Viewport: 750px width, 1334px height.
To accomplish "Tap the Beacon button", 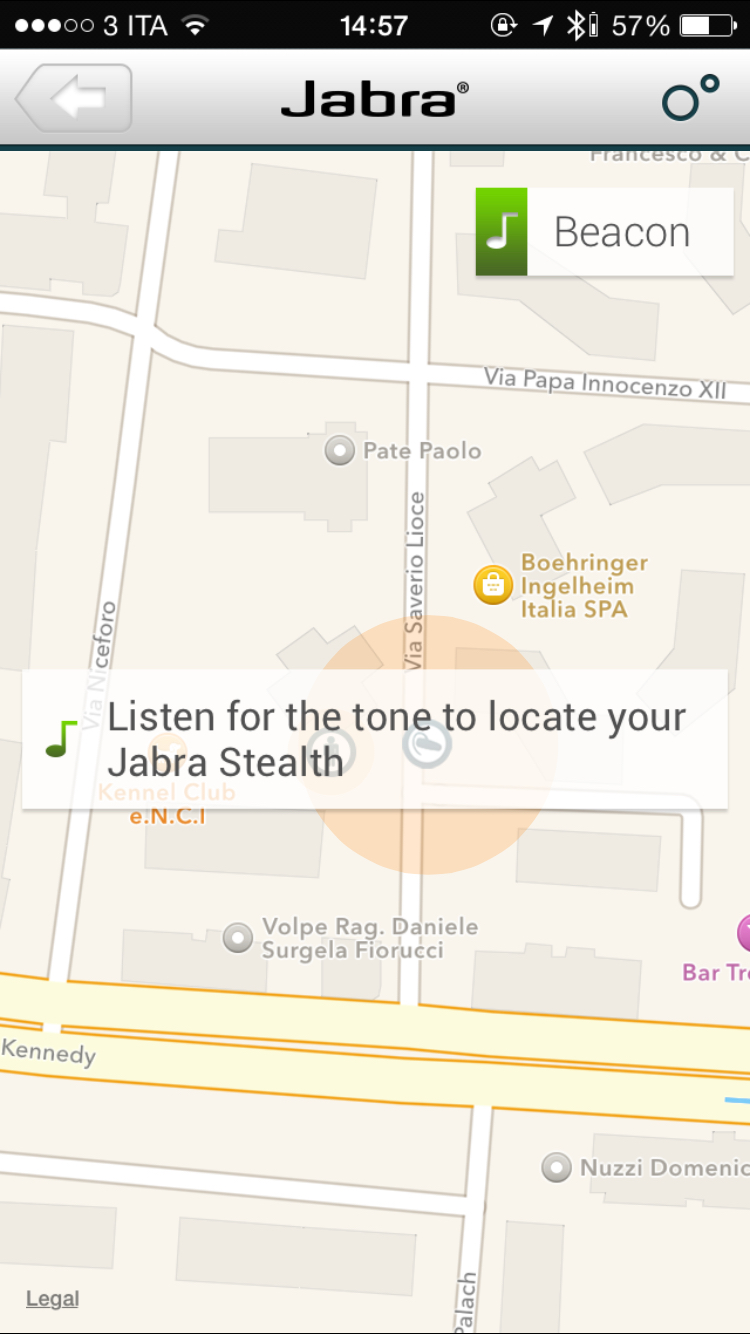I will [x=604, y=231].
